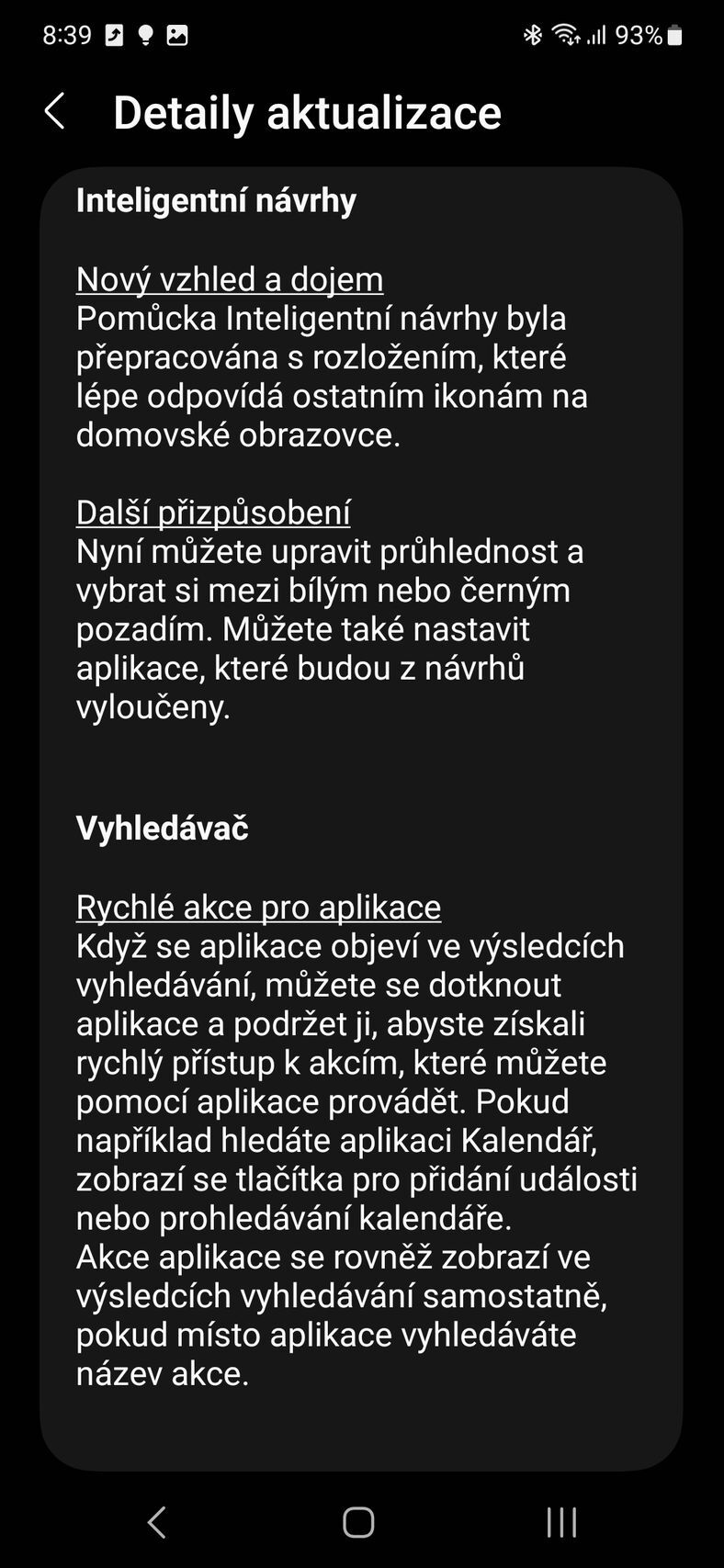Open recent apps overview
Viewport: 724px width, 1568px height.
[x=561, y=1522]
